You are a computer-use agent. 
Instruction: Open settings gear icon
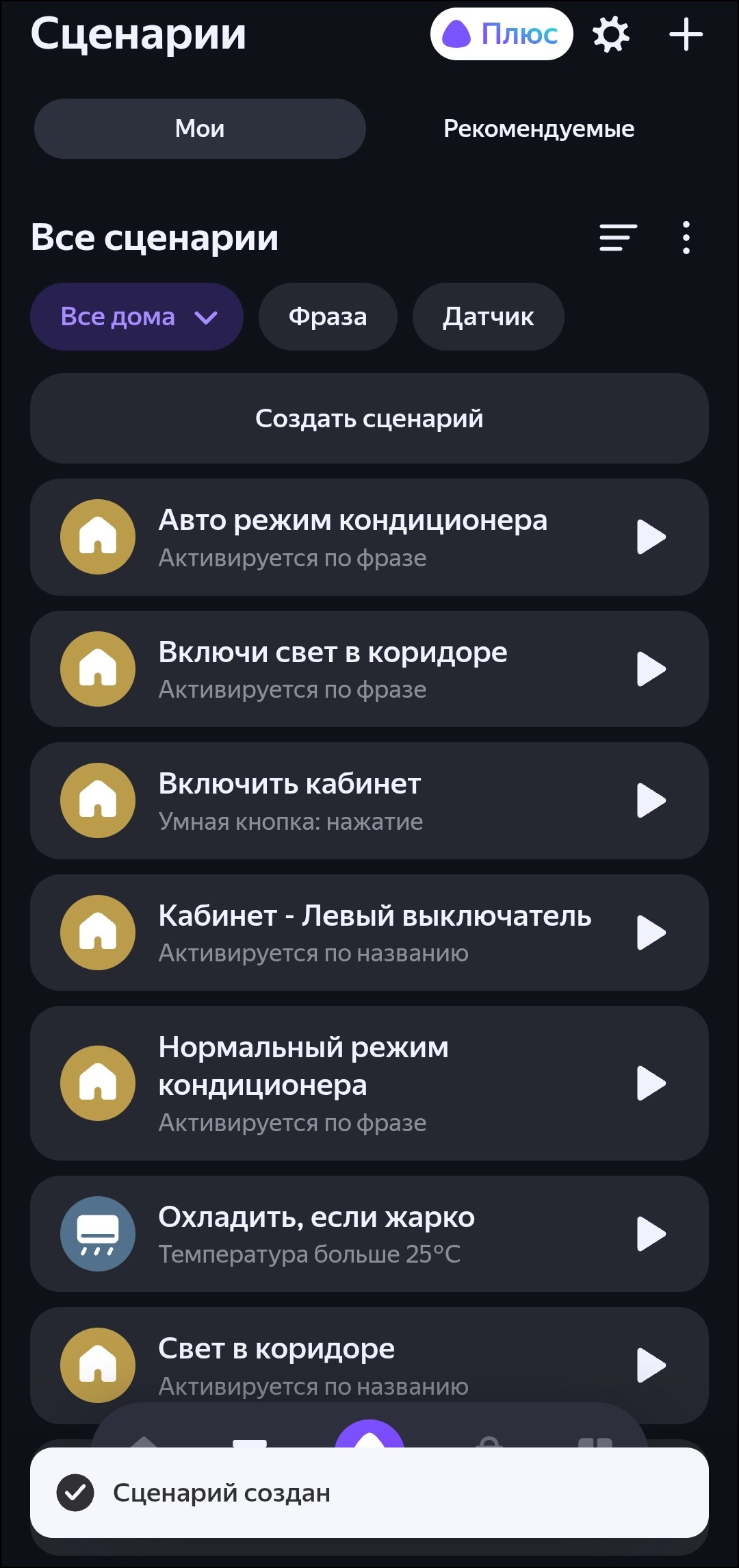(x=610, y=34)
